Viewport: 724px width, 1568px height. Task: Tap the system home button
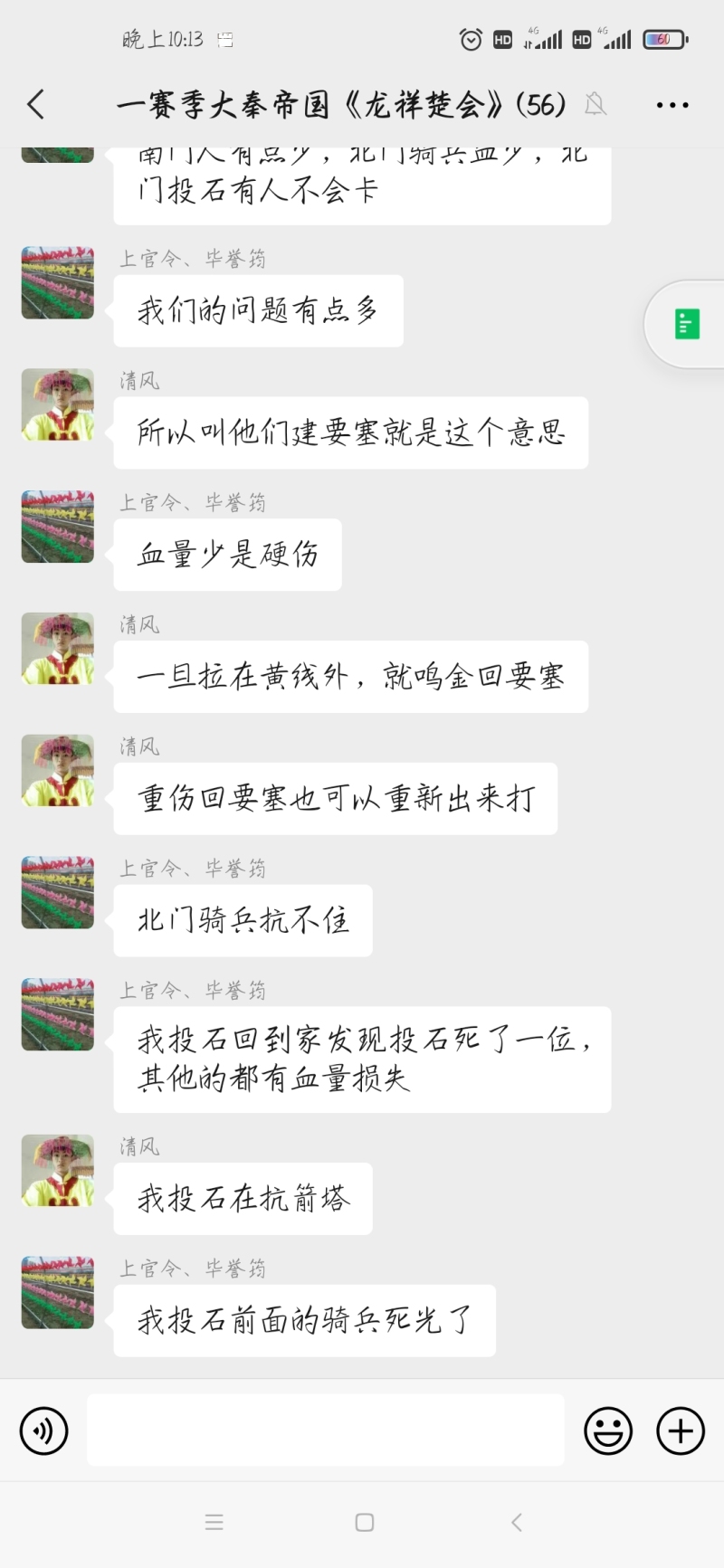click(x=365, y=1523)
